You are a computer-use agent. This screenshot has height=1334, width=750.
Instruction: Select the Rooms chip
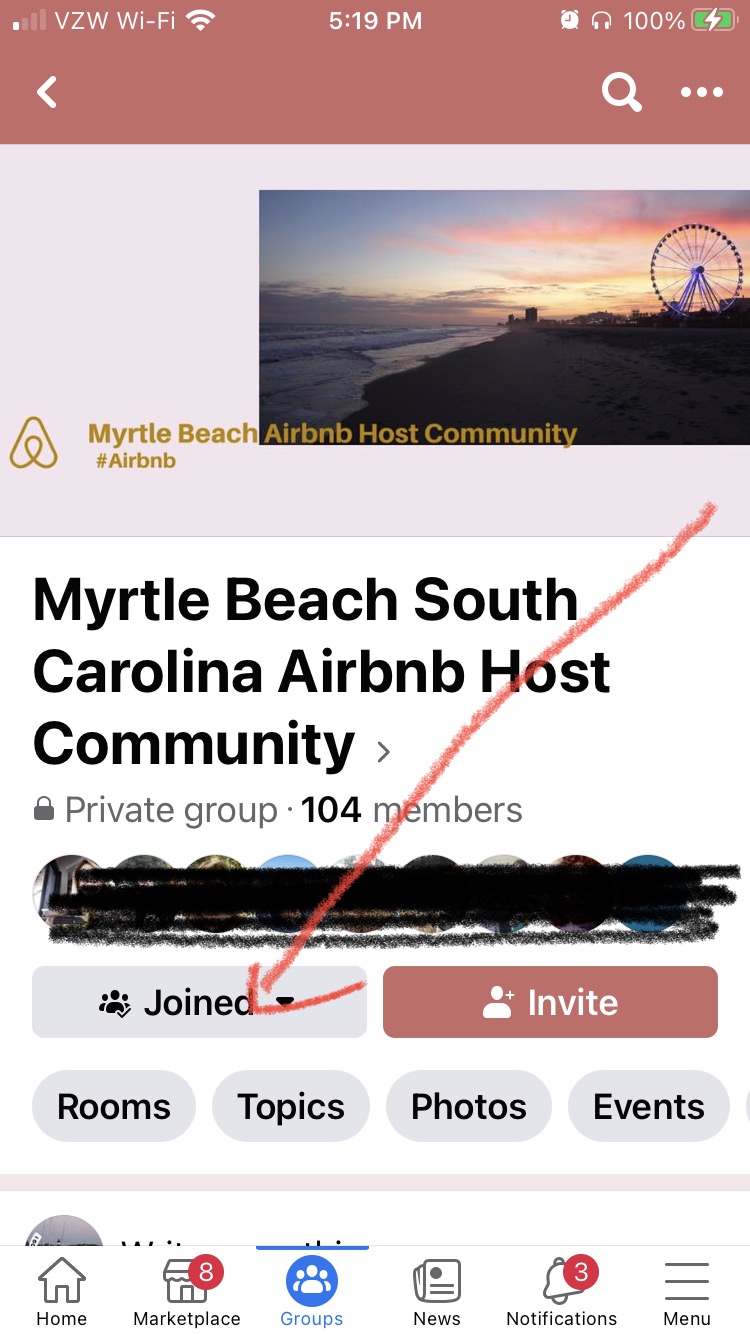[114, 1106]
